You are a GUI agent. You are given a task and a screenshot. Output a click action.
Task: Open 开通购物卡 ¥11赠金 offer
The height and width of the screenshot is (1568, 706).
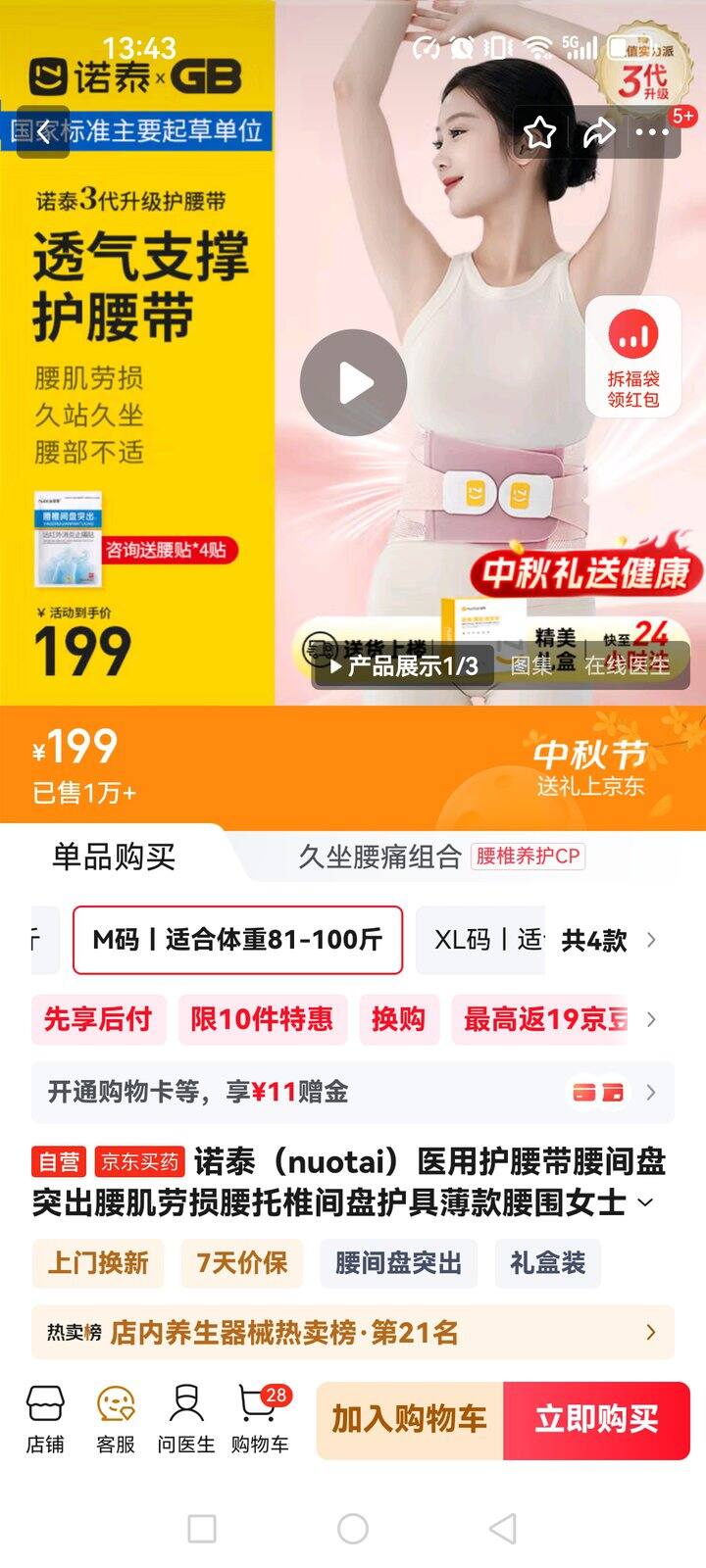353,1092
